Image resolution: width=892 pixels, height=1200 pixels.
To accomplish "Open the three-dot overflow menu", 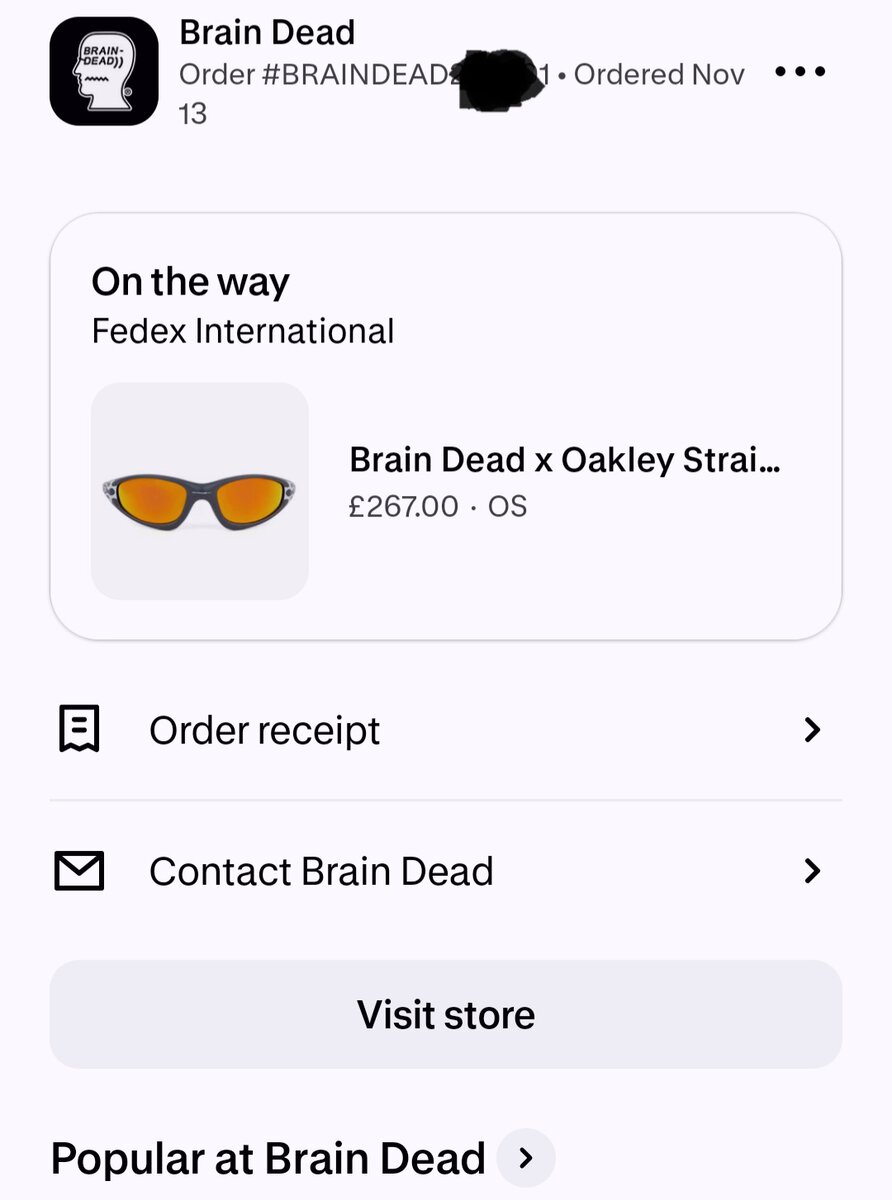I will [800, 72].
